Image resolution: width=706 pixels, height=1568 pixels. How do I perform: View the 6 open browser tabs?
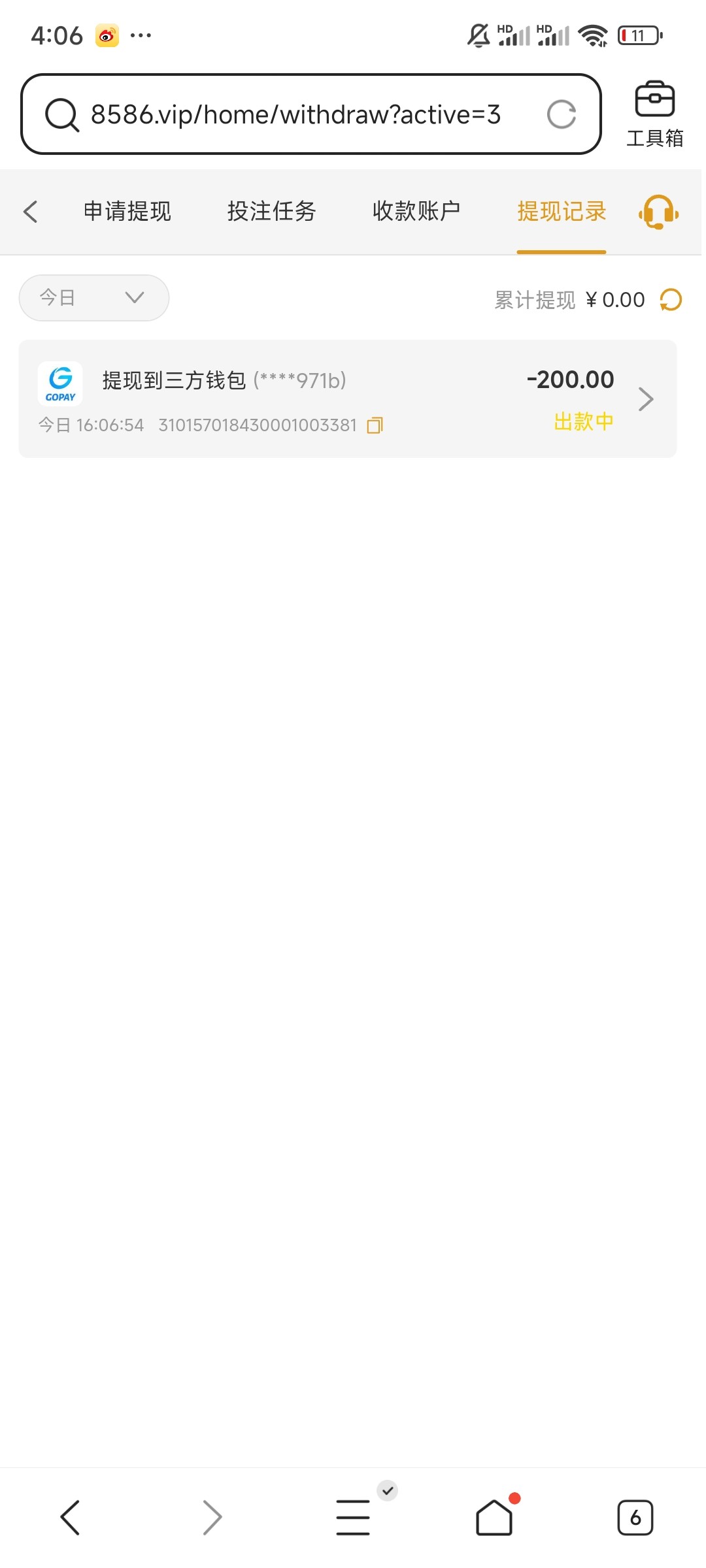click(x=635, y=1517)
